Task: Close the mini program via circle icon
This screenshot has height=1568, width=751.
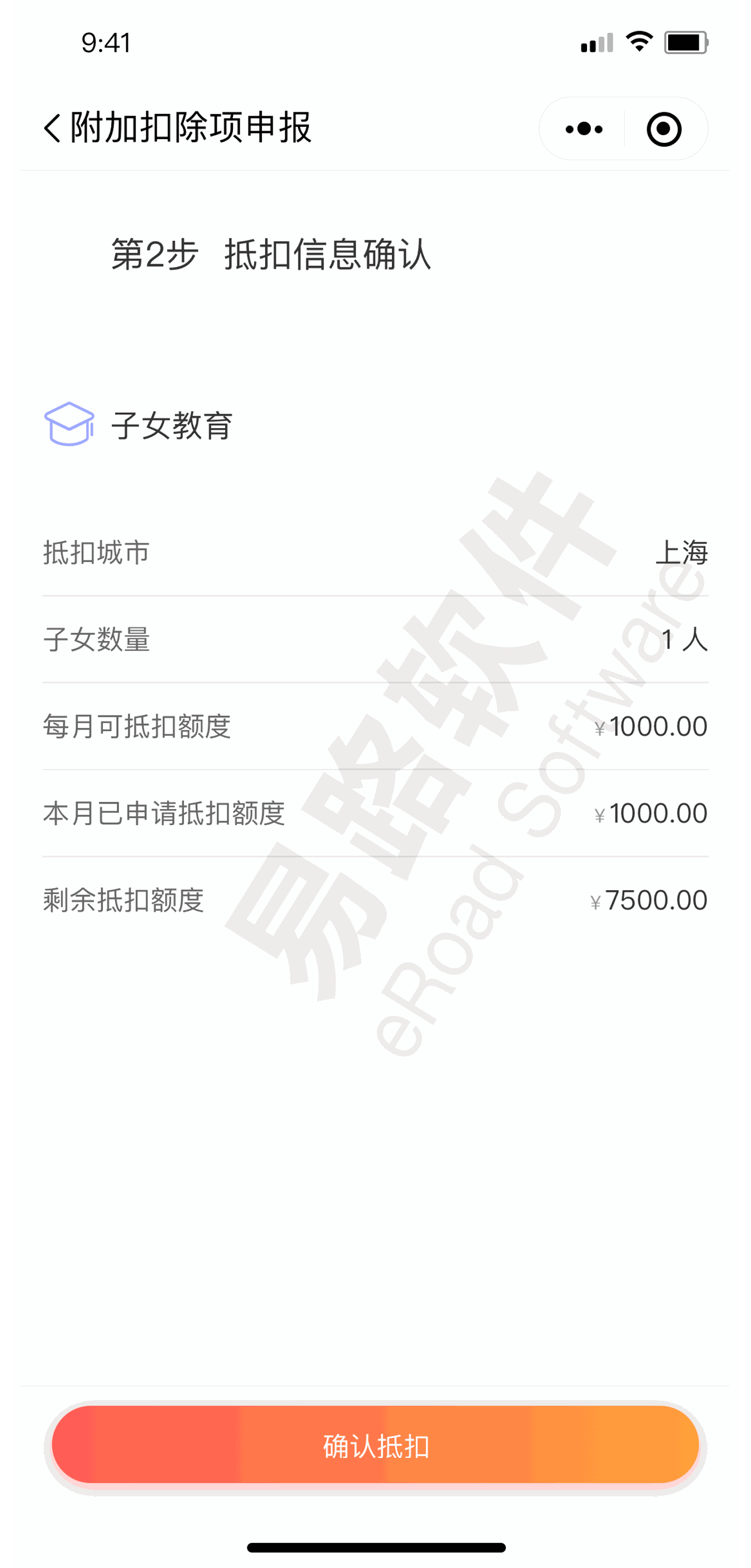Action: (x=663, y=129)
